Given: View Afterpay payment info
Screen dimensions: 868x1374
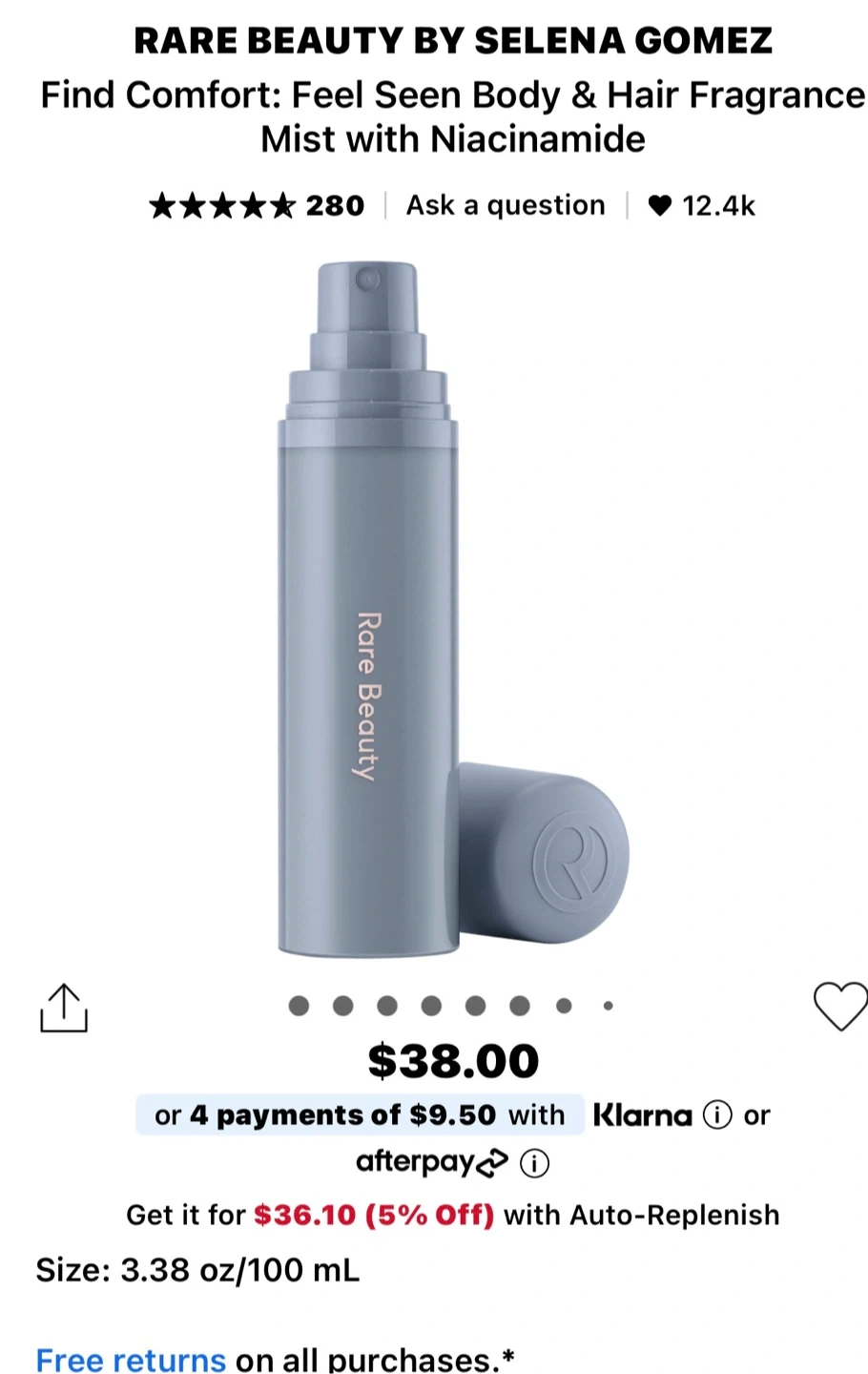Looking at the screenshot, I should [x=534, y=1164].
